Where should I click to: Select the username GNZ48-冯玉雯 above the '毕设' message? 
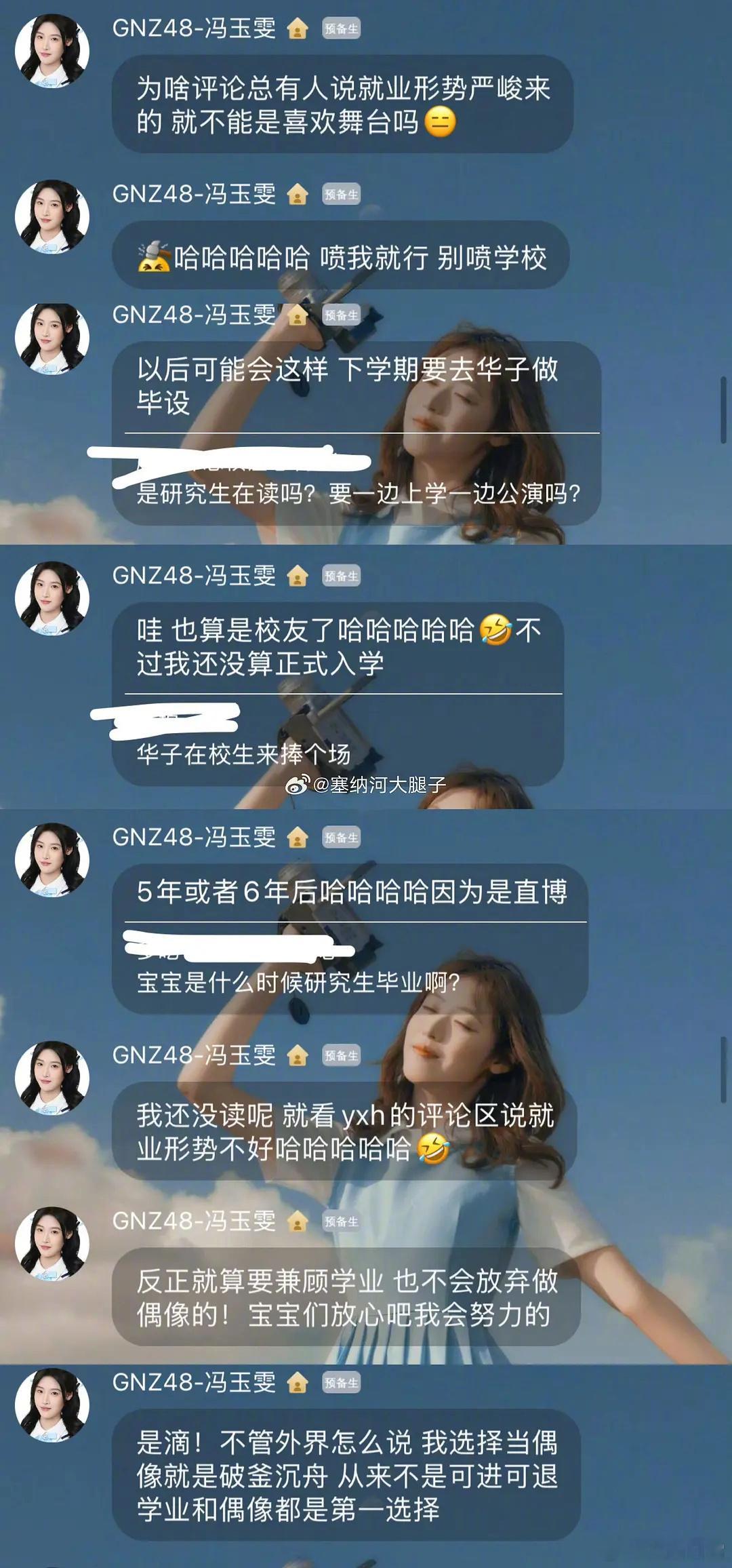(197, 314)
